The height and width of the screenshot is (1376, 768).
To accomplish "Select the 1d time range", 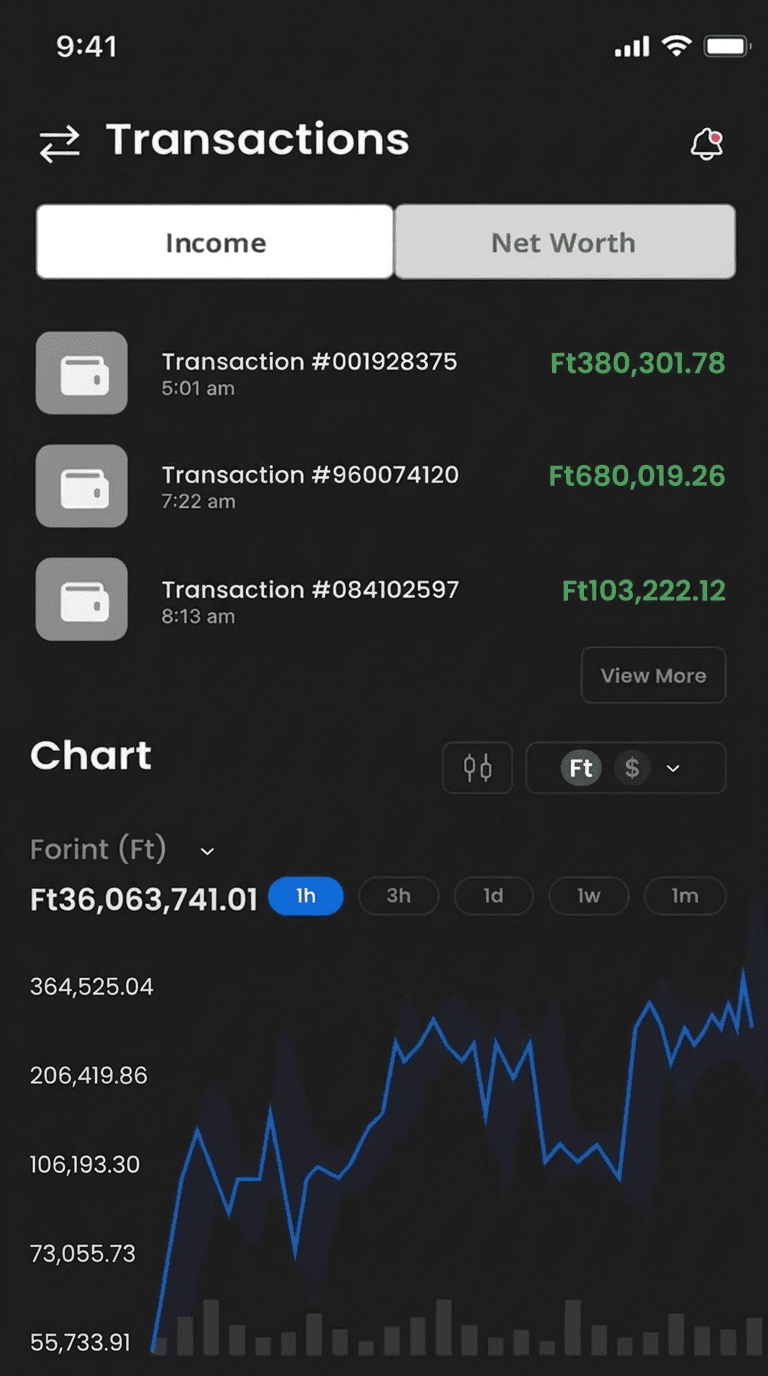I will [494, 896].
